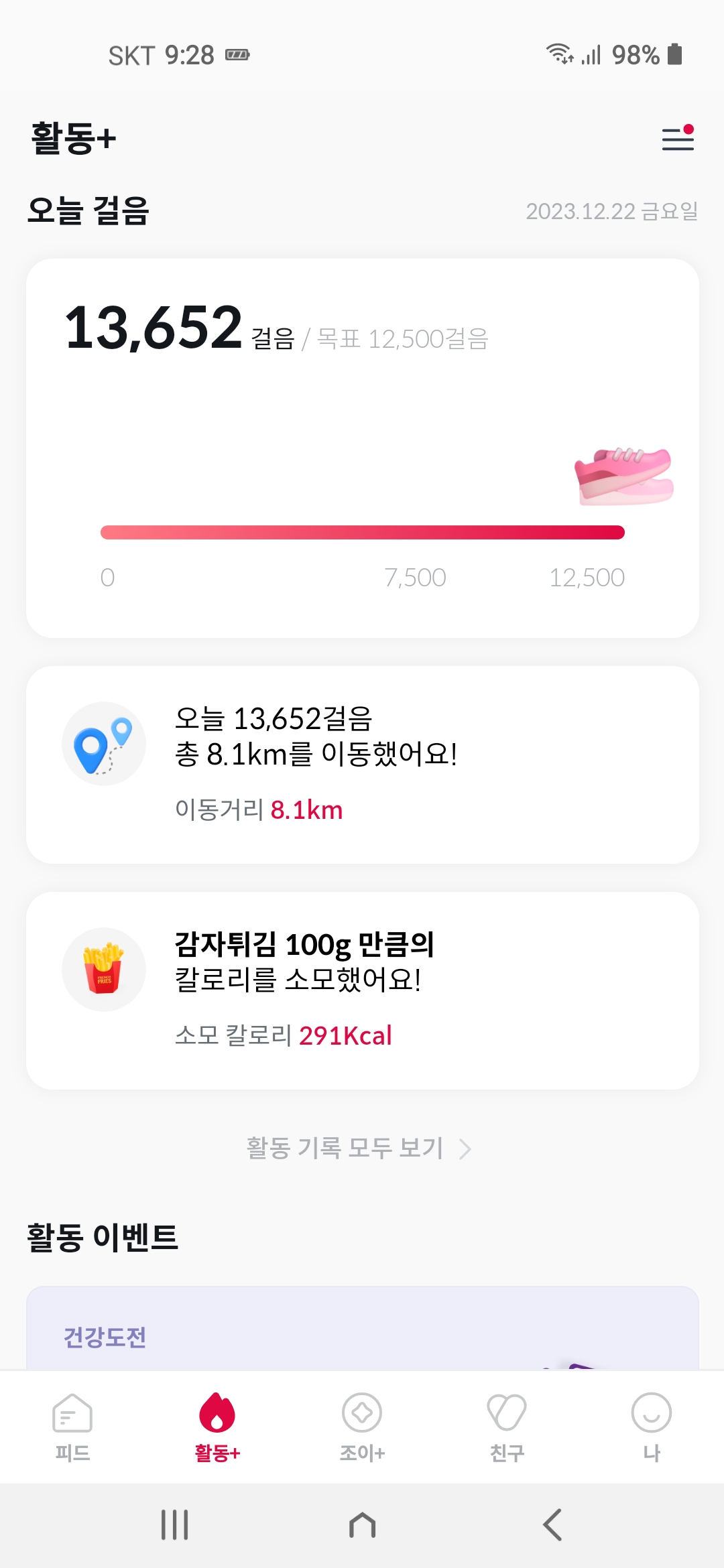
Task: Open the 건강도전 event card
Action: pyautogui.click(x=362, y=1329)
